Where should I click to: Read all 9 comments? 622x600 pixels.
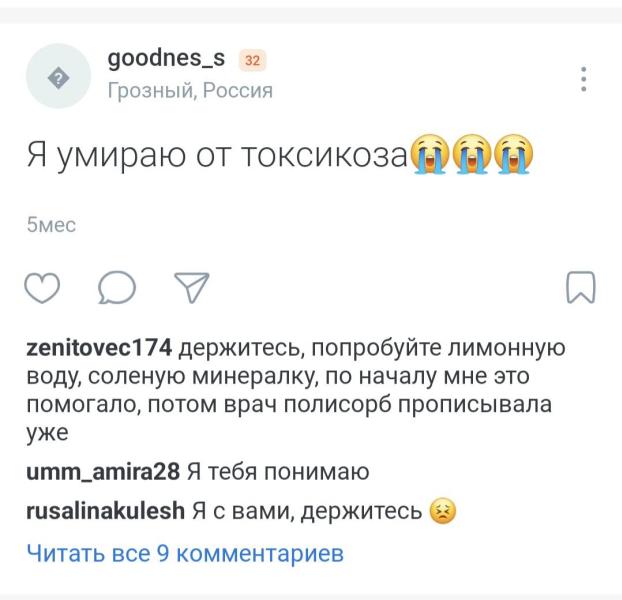click(185, 553)
